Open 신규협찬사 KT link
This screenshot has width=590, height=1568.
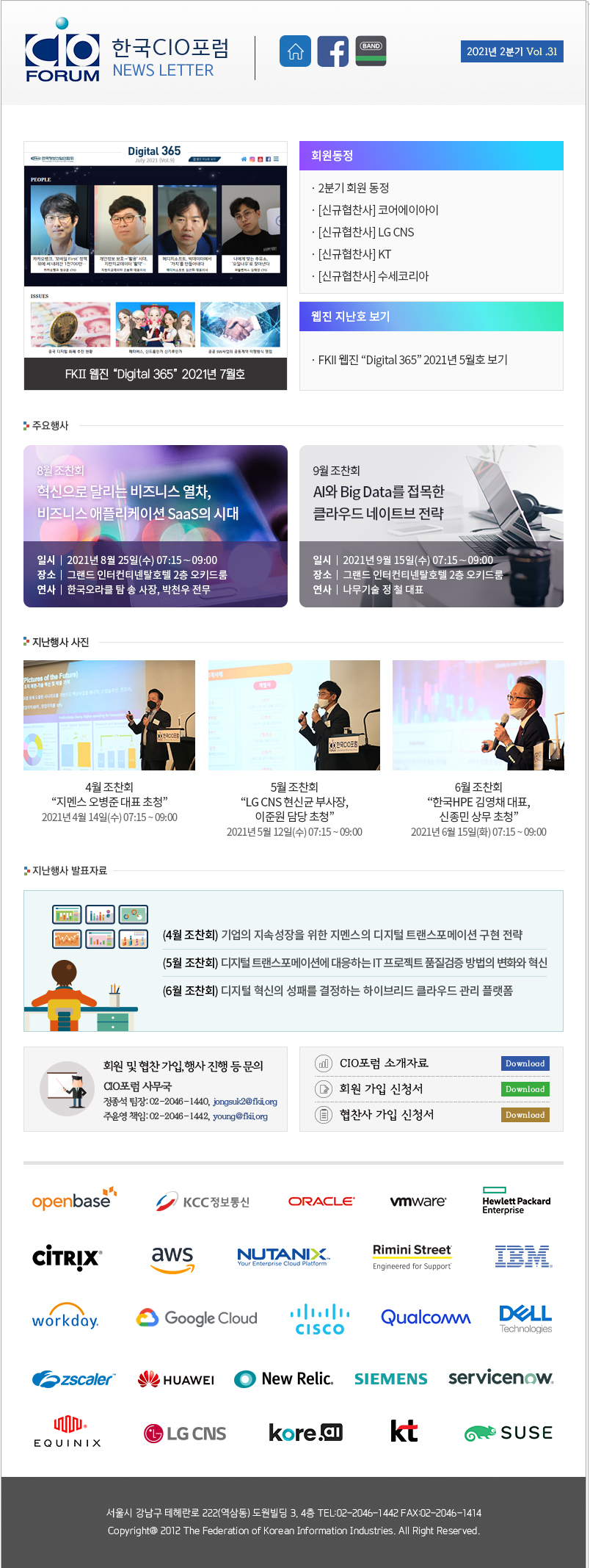pyautogui.click(x=354, y=254)
